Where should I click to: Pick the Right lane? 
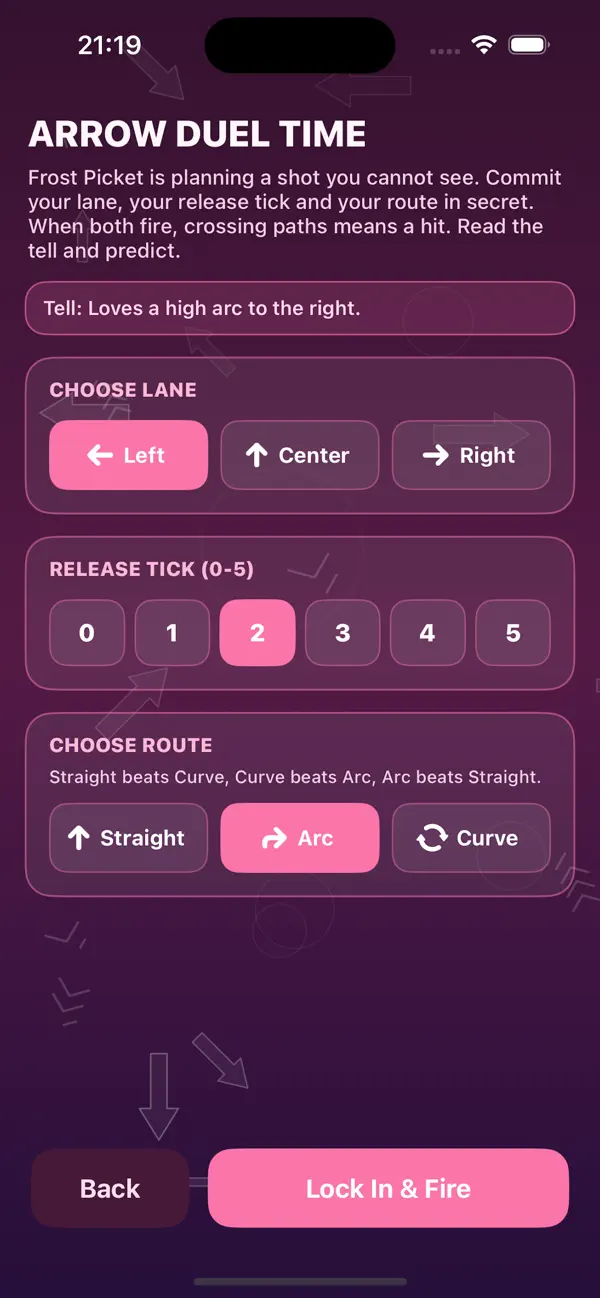coord(471,455)
